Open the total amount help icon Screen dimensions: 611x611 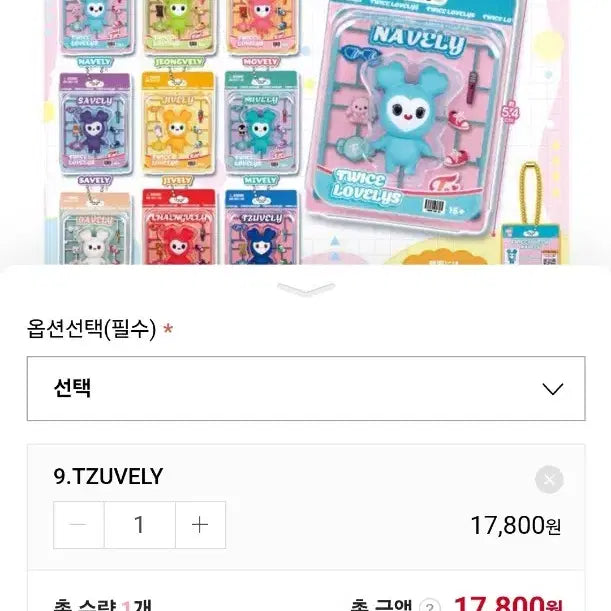tap(429, 606)
